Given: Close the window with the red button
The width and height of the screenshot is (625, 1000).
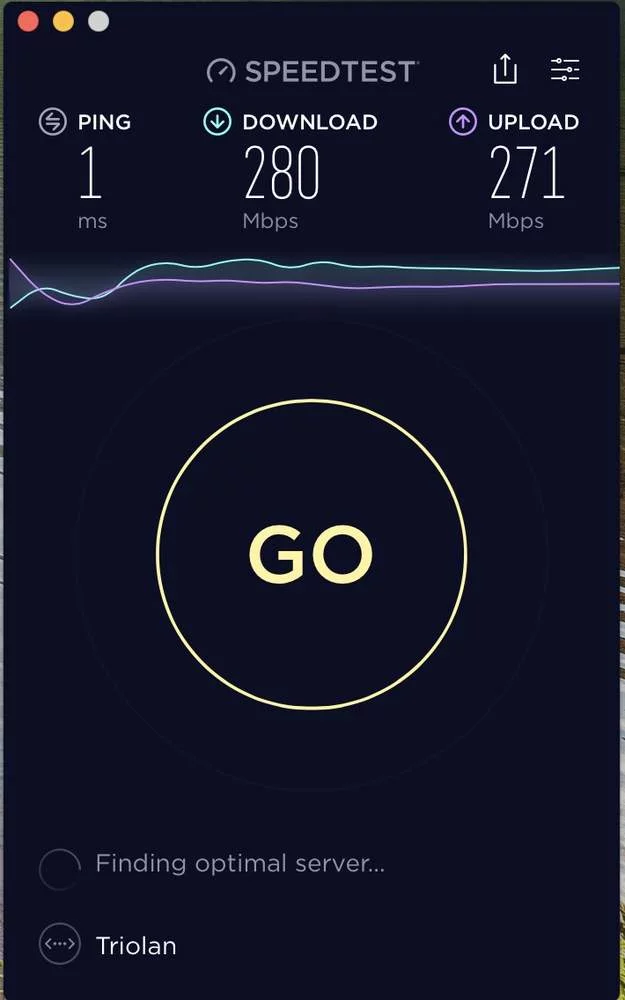Looking at the screenshot, I should 28,21.
